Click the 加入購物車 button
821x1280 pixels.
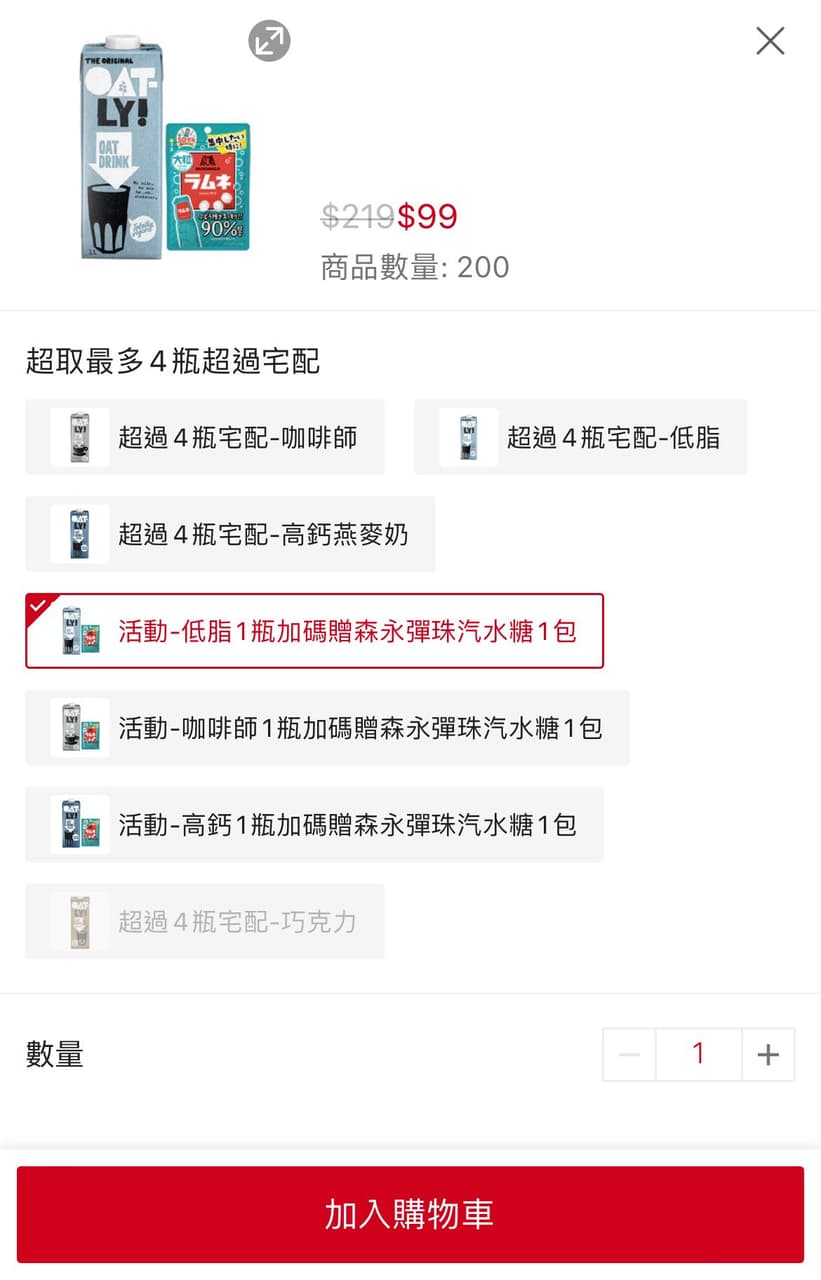coord(410,1213)
